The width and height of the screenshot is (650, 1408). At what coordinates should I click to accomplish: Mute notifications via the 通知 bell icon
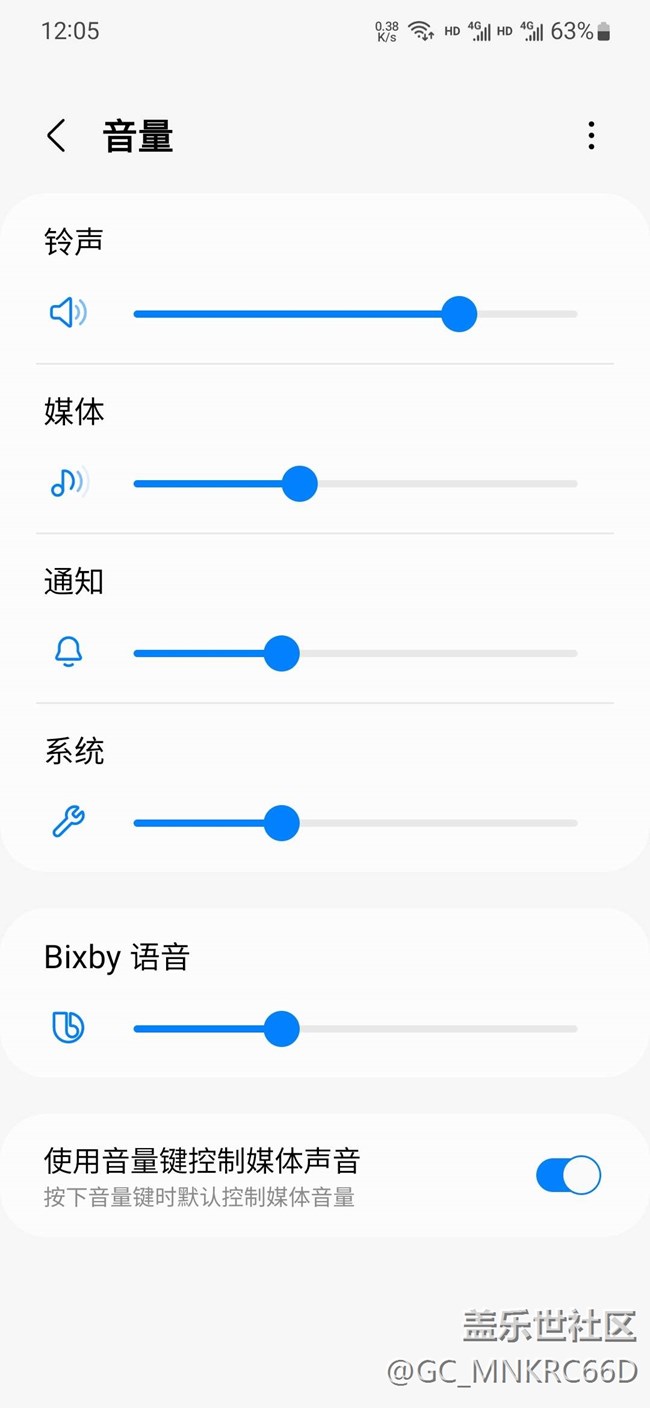68,653
